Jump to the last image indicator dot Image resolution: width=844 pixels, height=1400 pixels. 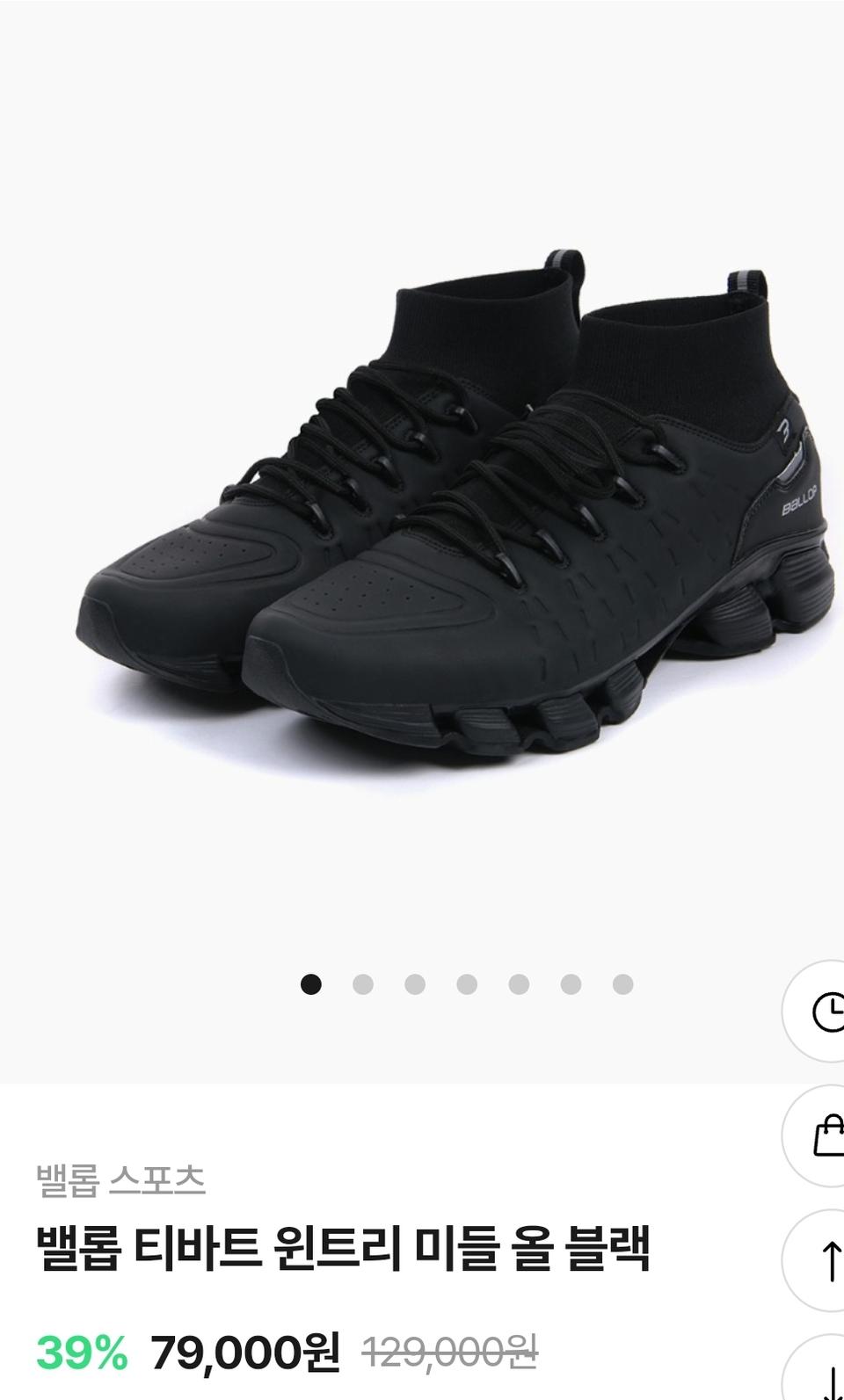622,984
